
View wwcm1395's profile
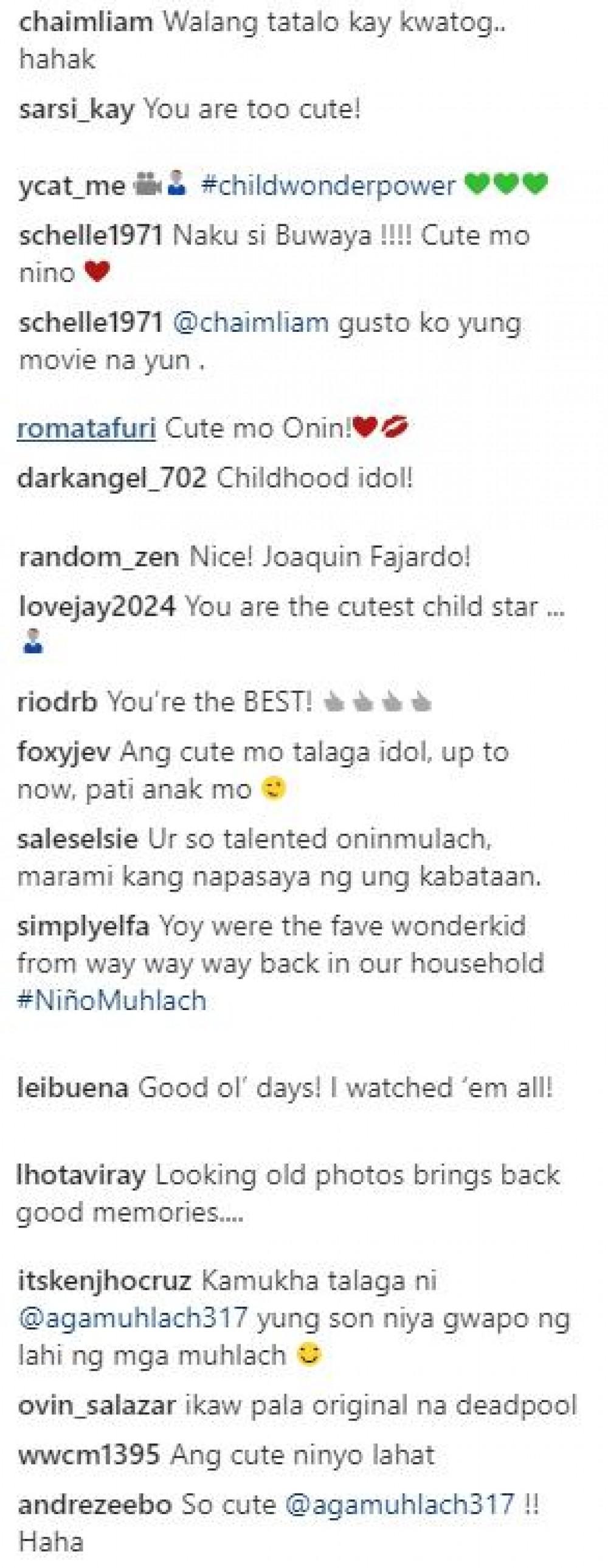point(89,1456)
